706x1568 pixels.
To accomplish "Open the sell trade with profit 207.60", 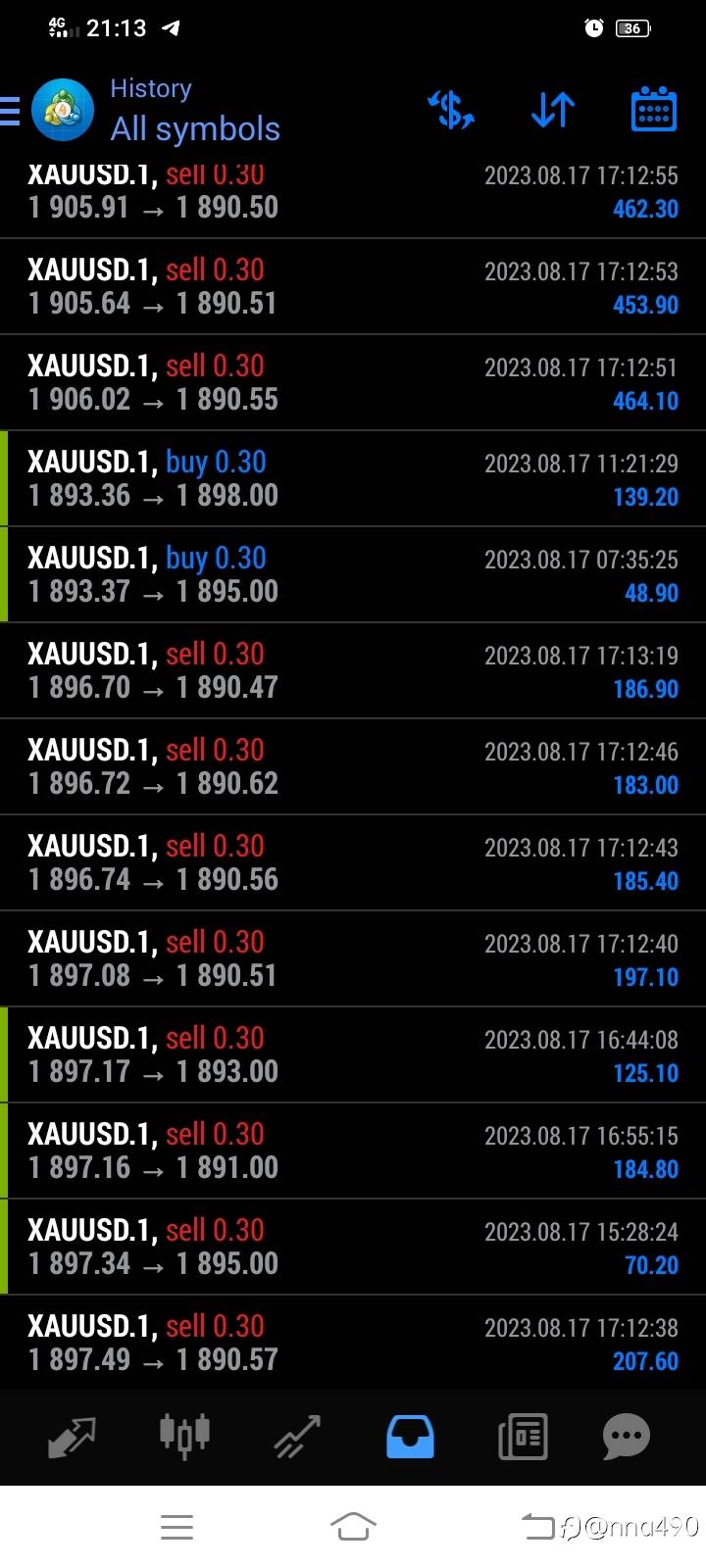I will pyautogui.click(x=353, y=1342).
